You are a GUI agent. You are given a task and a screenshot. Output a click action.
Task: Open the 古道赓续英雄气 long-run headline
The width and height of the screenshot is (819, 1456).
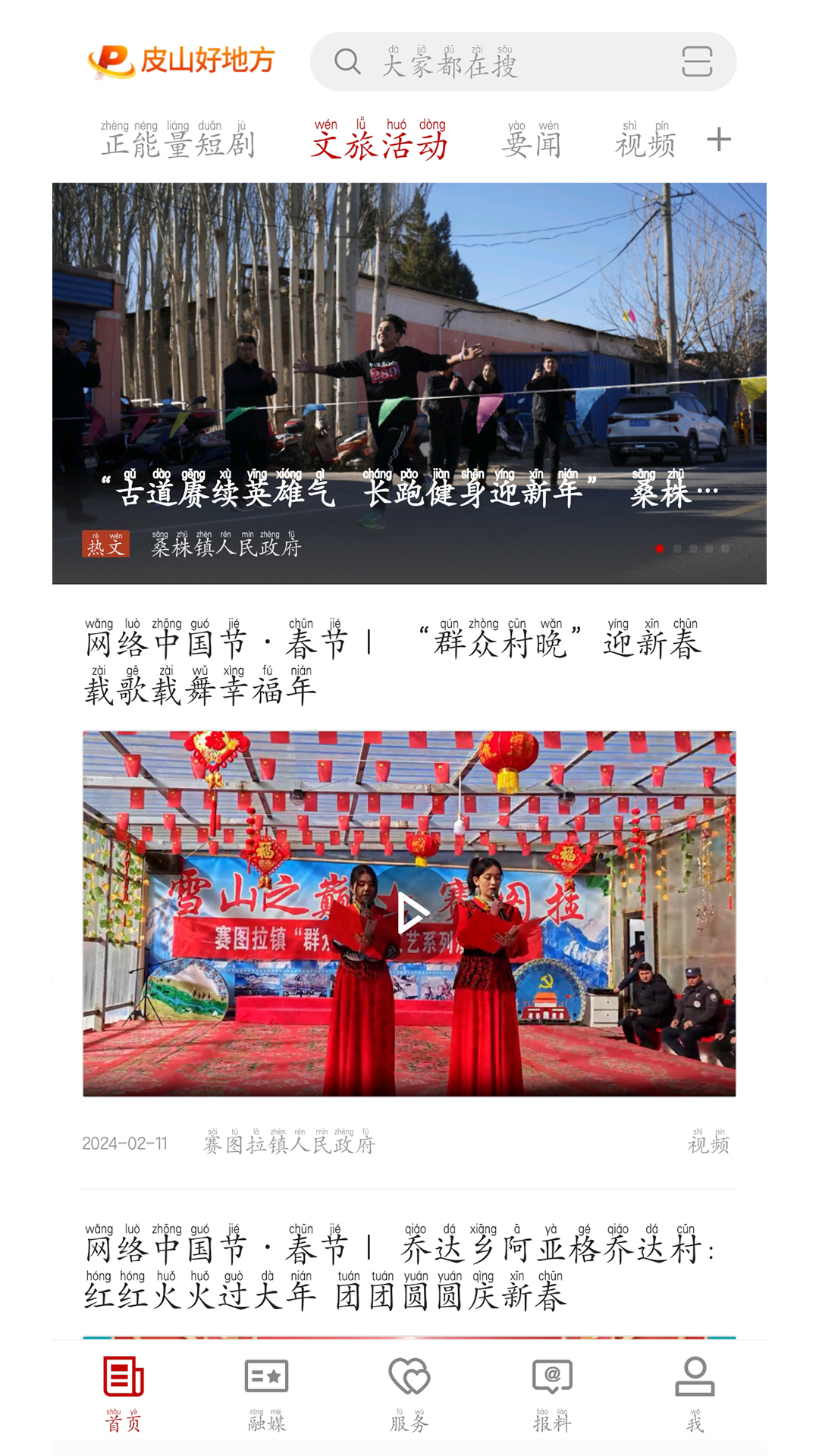point(409,493)
